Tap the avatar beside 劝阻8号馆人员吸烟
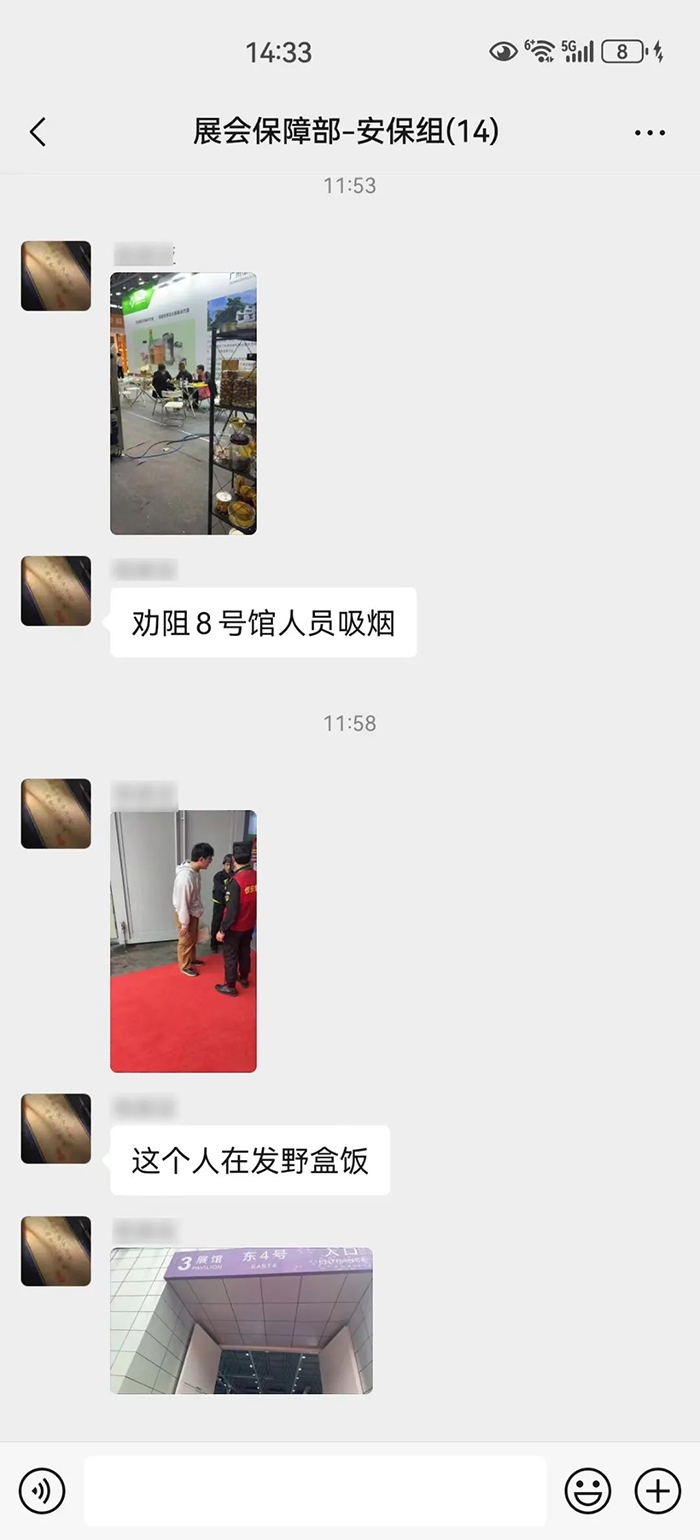 coord(56,591)
